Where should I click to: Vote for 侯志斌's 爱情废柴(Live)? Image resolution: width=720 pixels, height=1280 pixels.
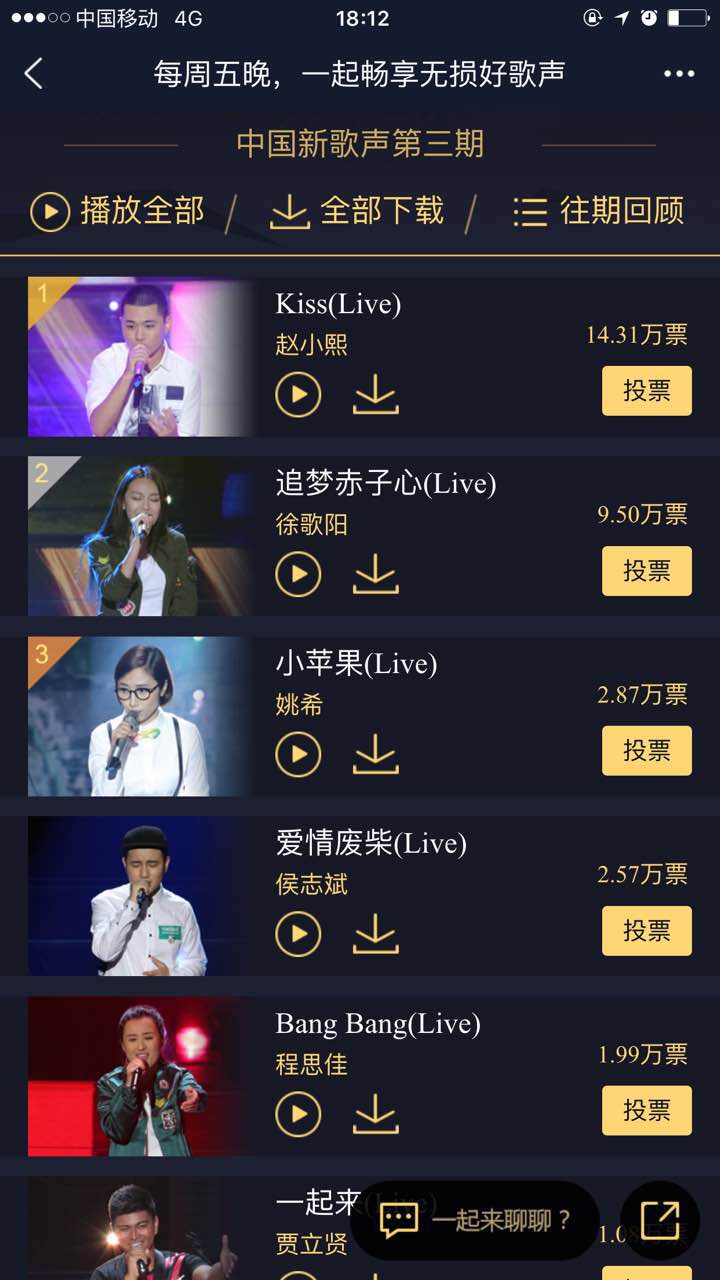tap(646, 931)
